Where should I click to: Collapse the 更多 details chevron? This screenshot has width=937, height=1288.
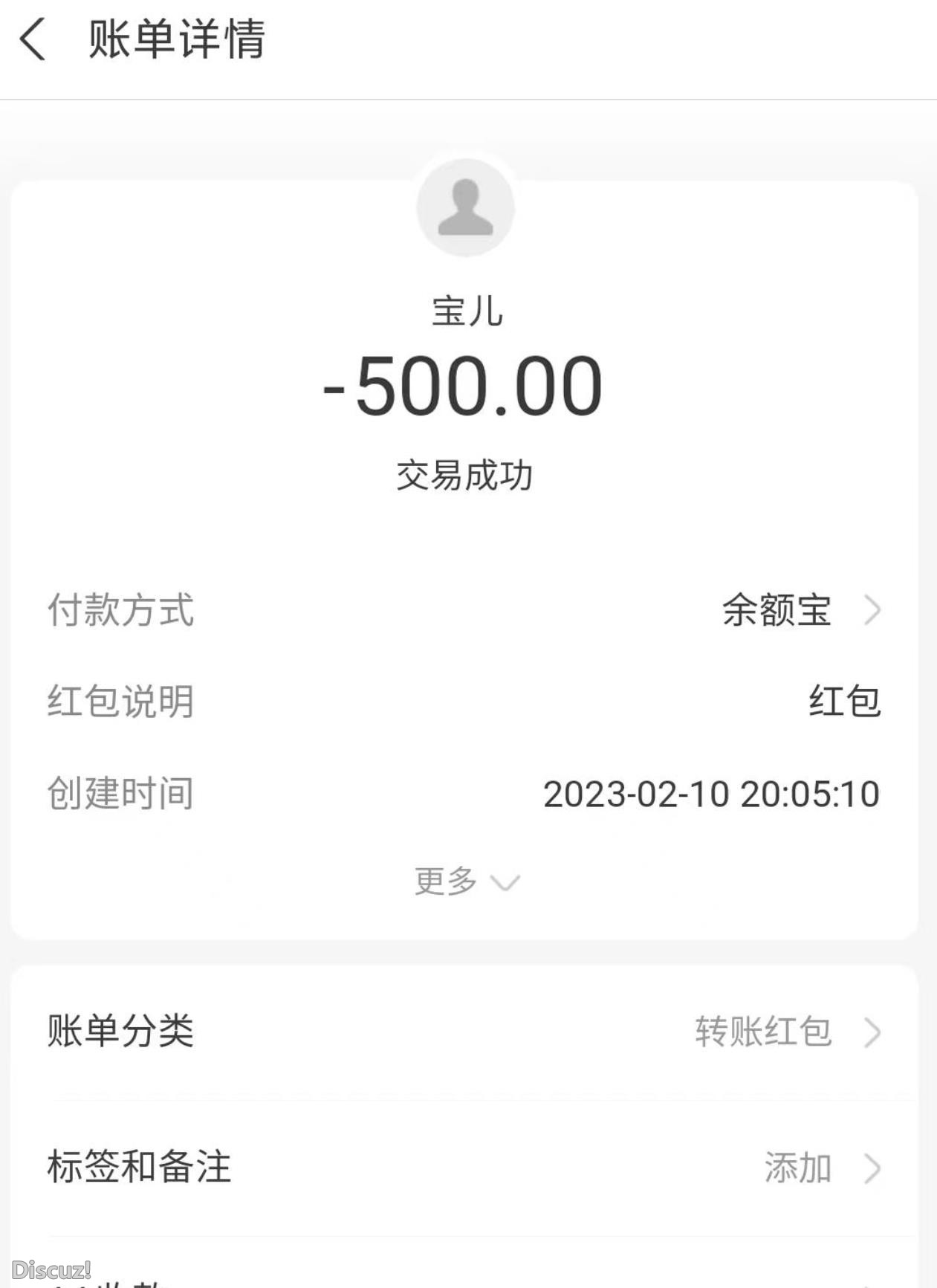click(506, 884)
